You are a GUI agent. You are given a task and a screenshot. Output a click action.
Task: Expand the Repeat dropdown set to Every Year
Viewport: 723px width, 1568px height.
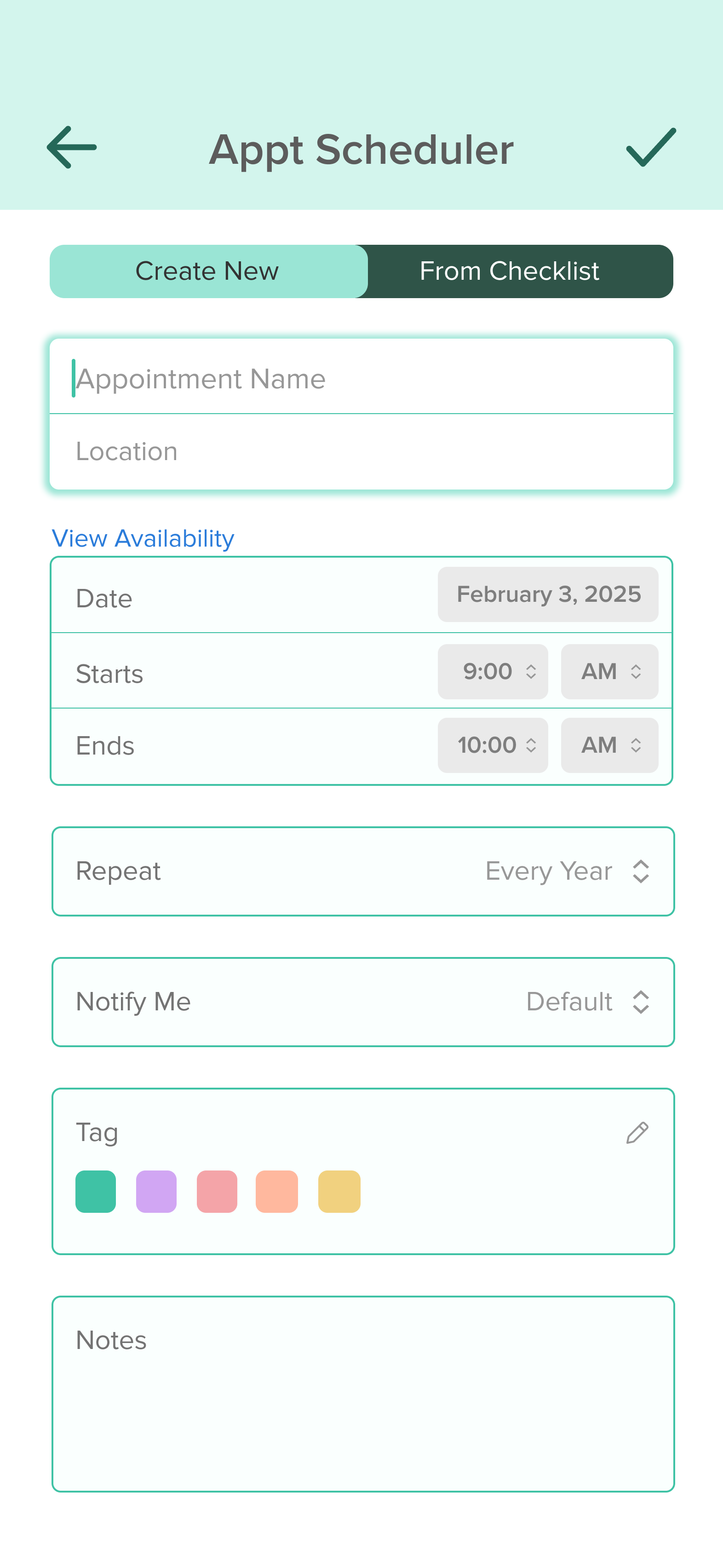(x=567, y=871)
